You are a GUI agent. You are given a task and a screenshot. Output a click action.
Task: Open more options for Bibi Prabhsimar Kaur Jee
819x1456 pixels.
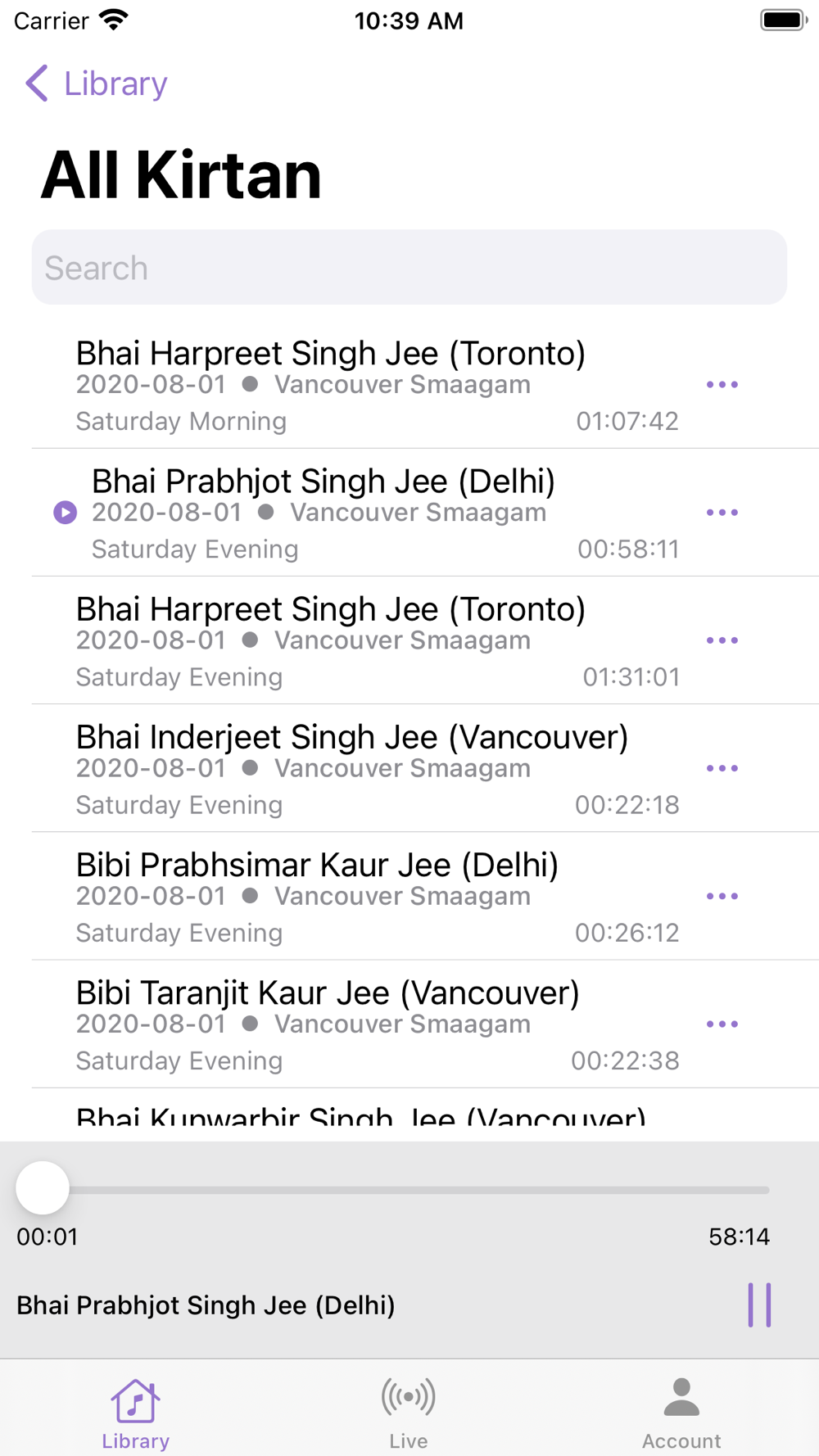coord(722,896)
